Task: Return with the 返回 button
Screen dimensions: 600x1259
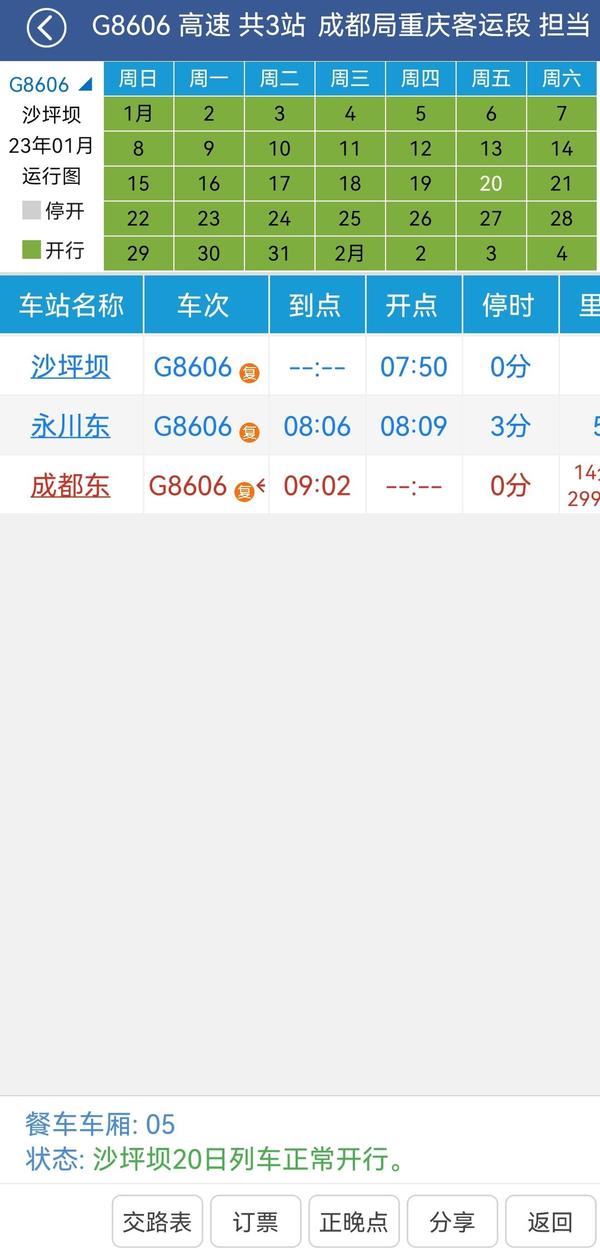Action: click(549, 1221)
